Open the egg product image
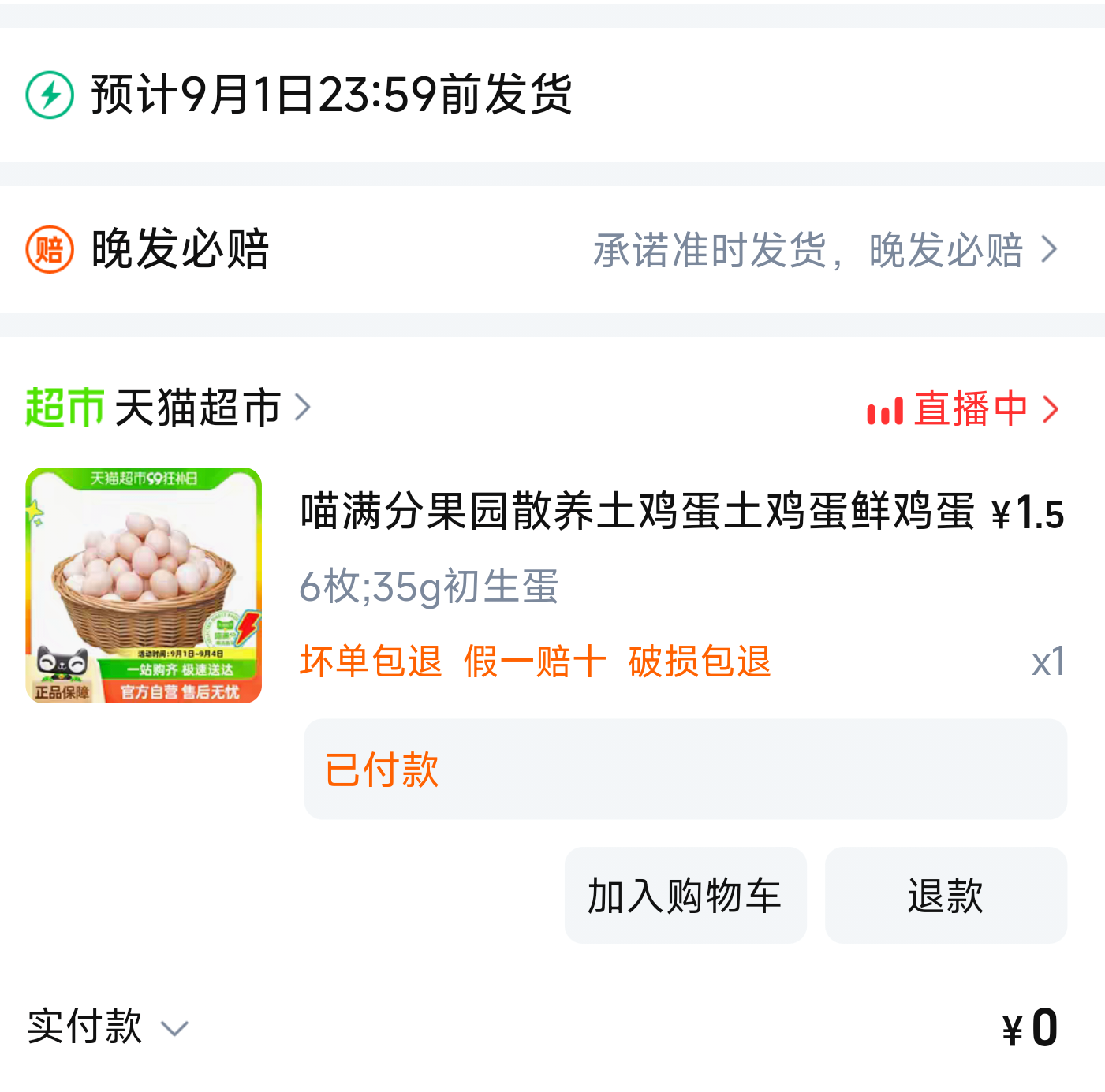 (144, 585)
